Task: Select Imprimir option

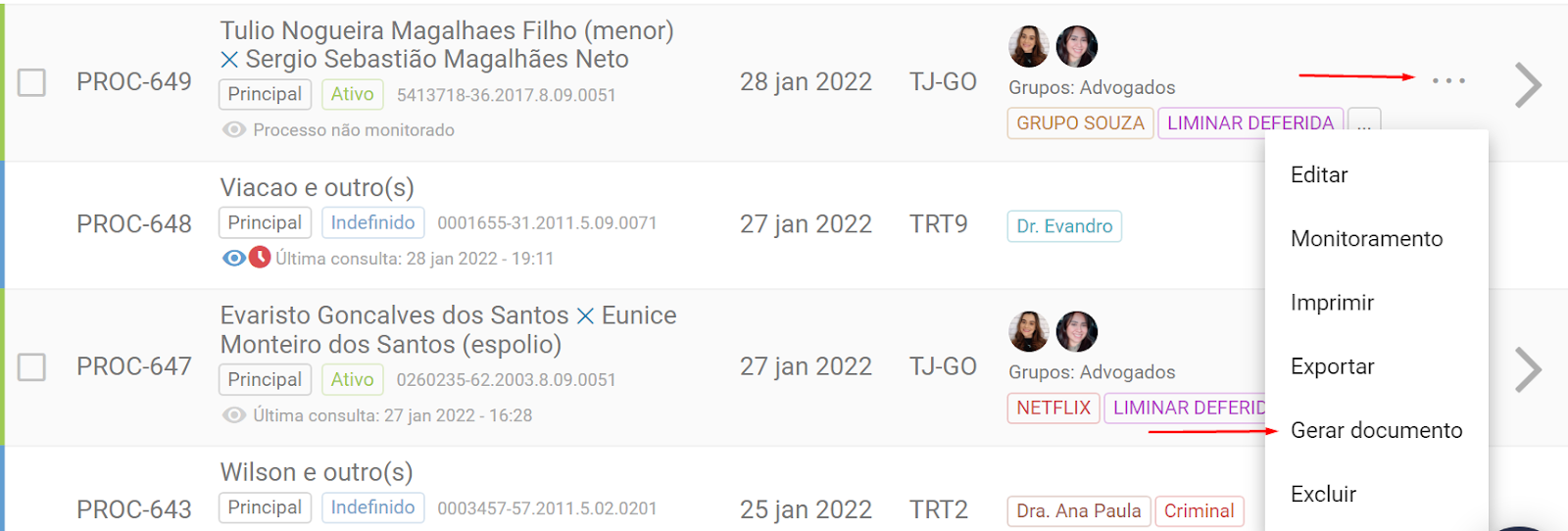Action: coord(1332,303)
